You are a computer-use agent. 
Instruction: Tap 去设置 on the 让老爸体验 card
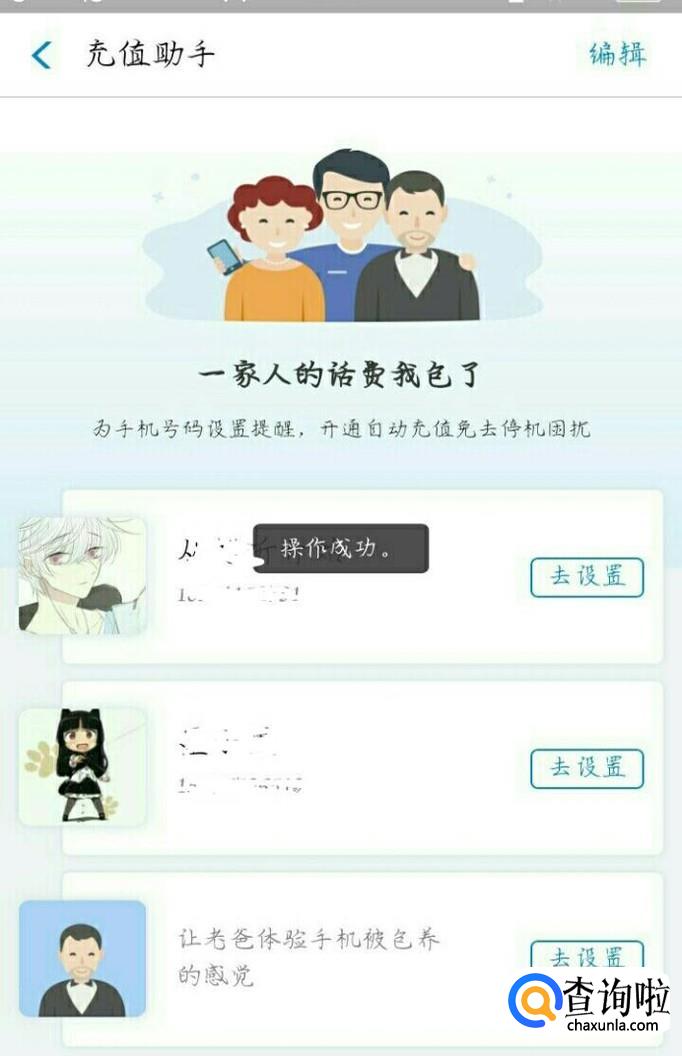click(586, 956)
